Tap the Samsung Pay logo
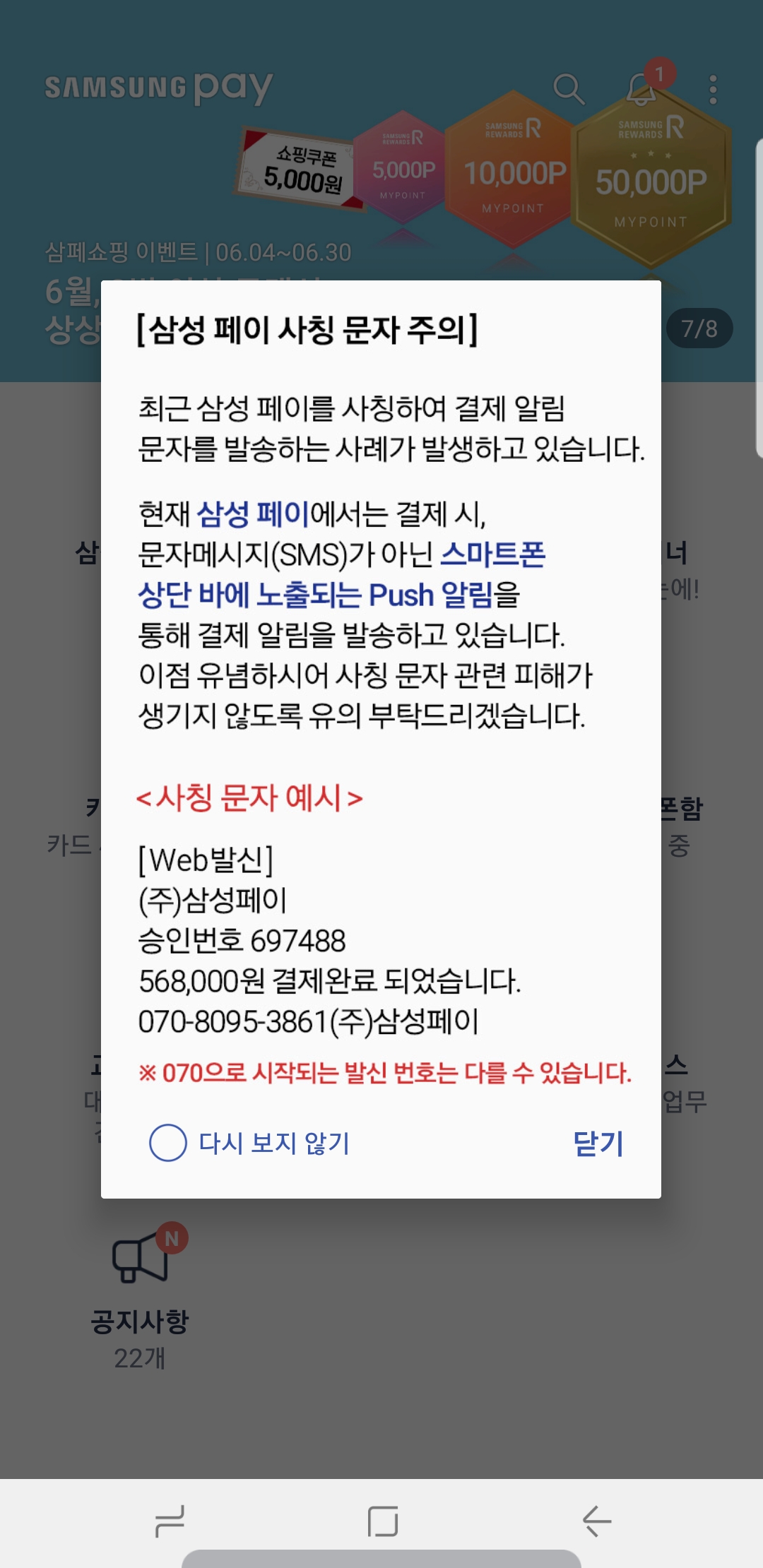The width and height of the screenshot is (763, 1568). (157, 87)
